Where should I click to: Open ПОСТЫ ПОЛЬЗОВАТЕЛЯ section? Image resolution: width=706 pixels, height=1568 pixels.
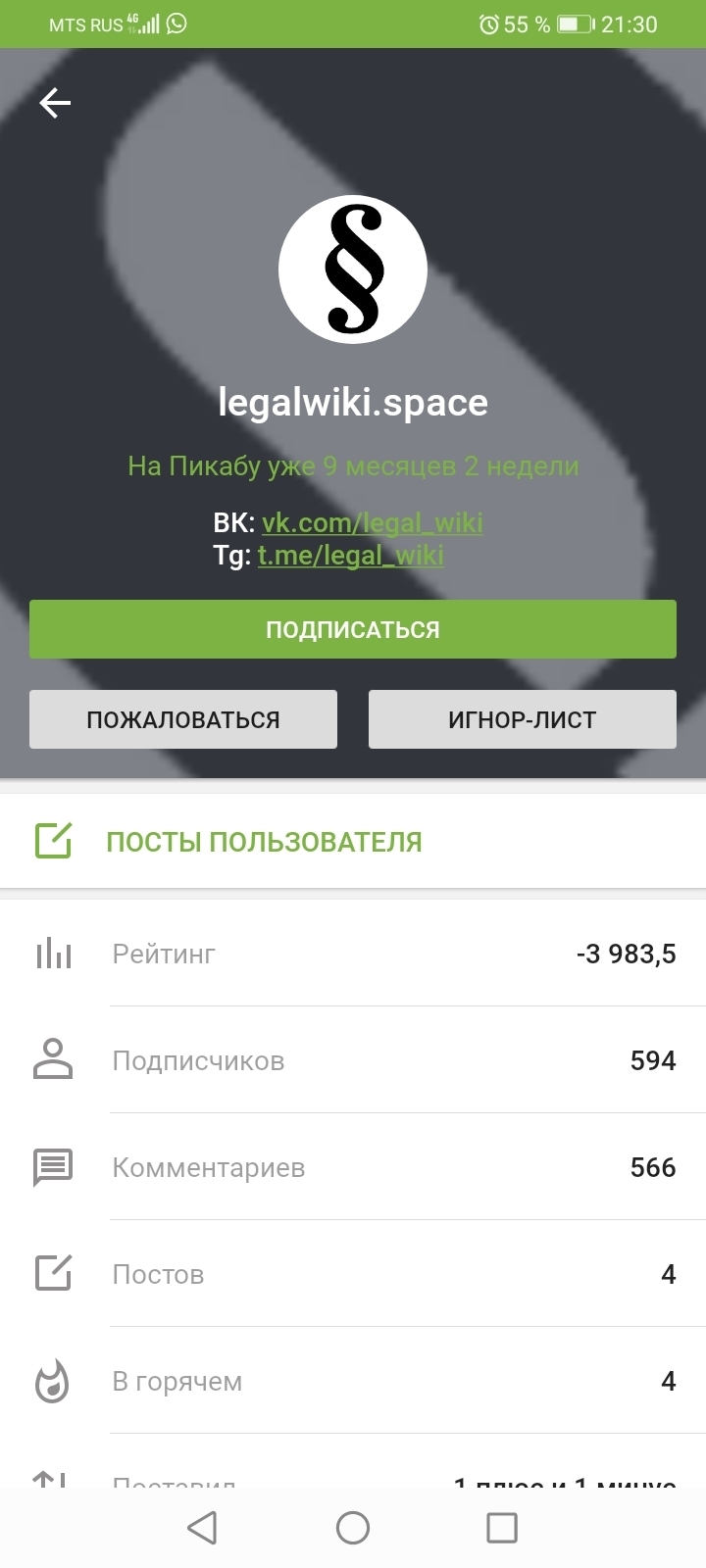(353, 841)
